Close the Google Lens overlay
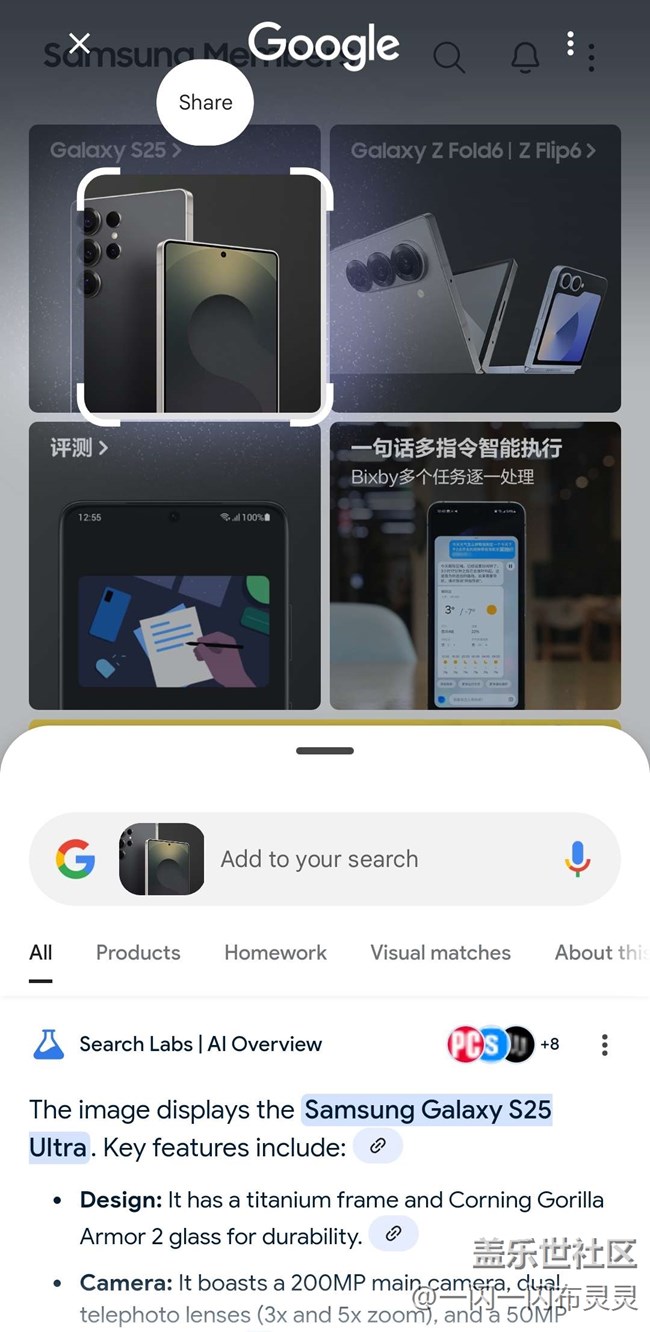This screenshot has height=1332, width=650. pyautogui.click(x=79, y=43)
